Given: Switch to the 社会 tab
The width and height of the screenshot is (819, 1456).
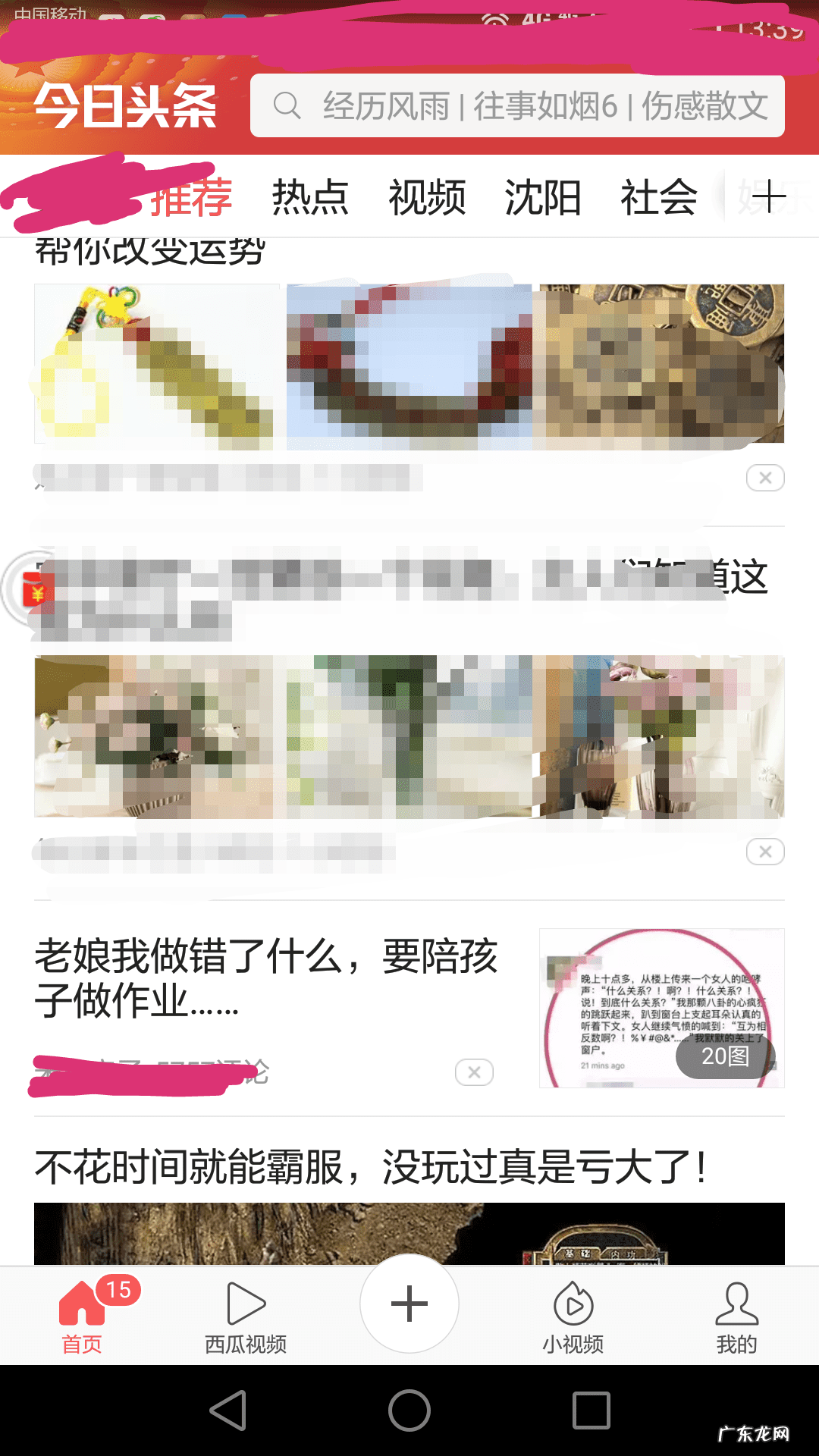Looking at the screenshot, I should coord(659,198).
